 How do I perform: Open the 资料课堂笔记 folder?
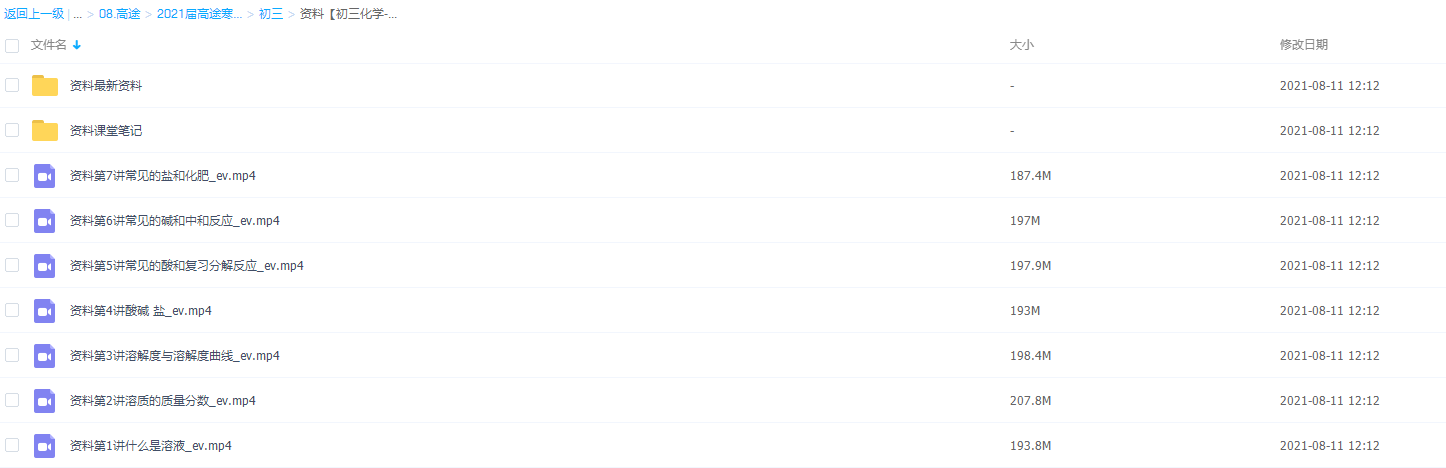point(106,131)
